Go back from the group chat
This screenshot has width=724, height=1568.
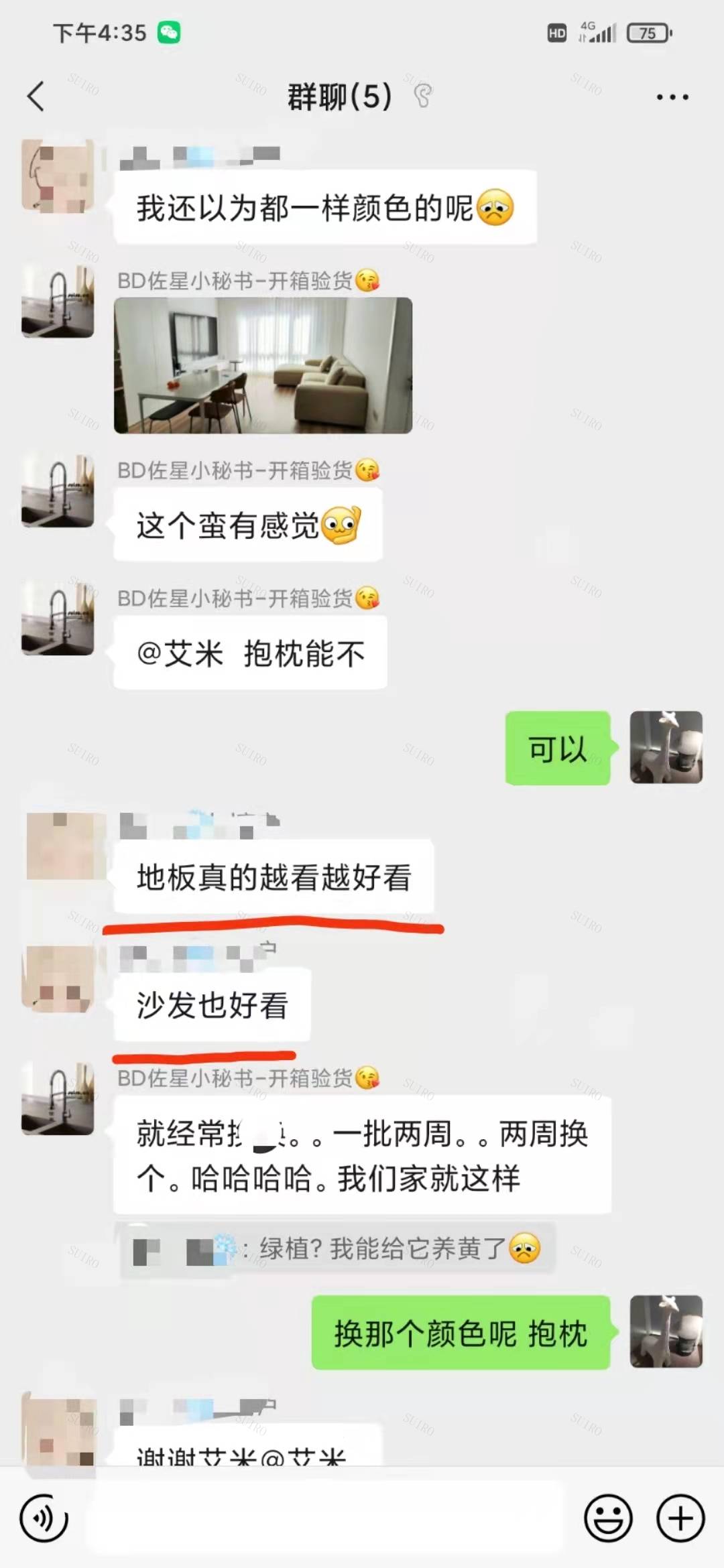(36, 96)
